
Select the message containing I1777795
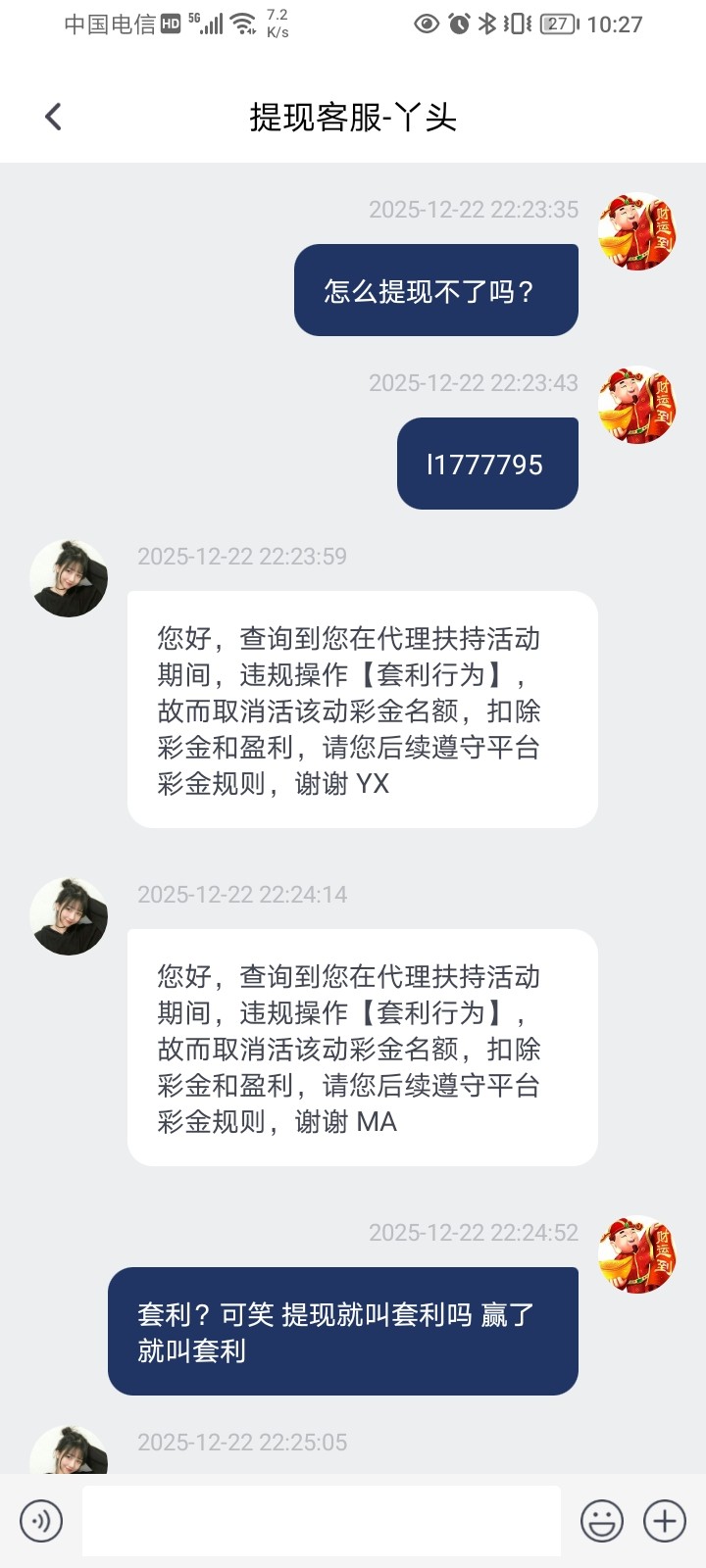click(486, 463)
